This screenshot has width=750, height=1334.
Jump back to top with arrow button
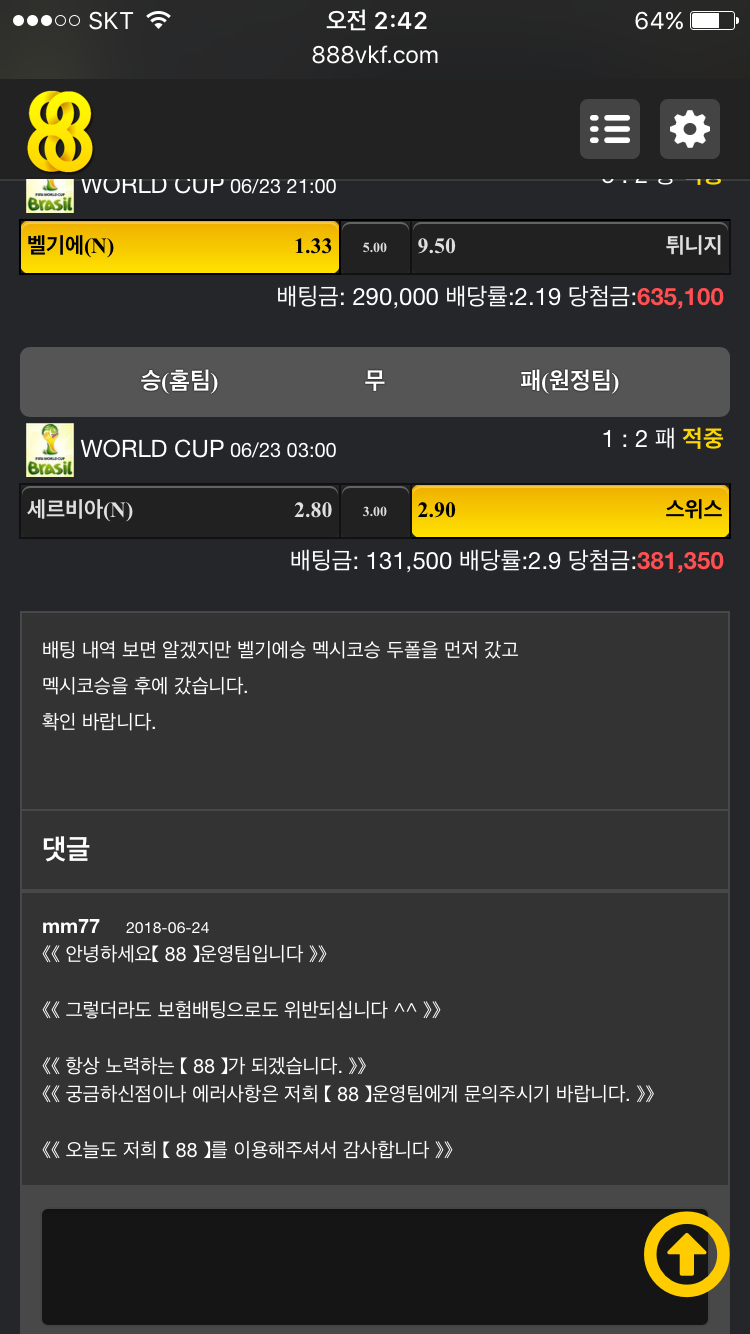coord(686,1254)
